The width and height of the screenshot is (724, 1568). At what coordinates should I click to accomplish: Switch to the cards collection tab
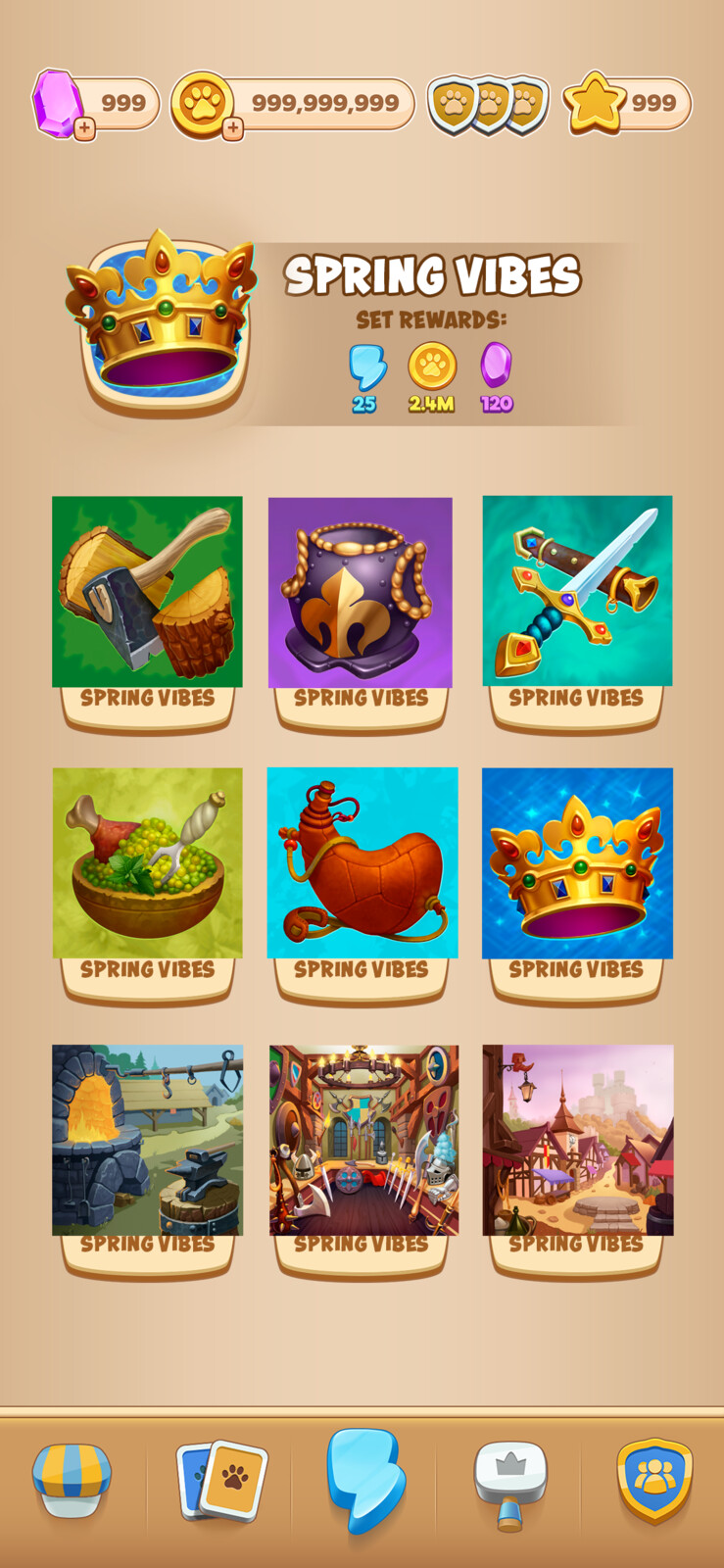point(221,1480)
